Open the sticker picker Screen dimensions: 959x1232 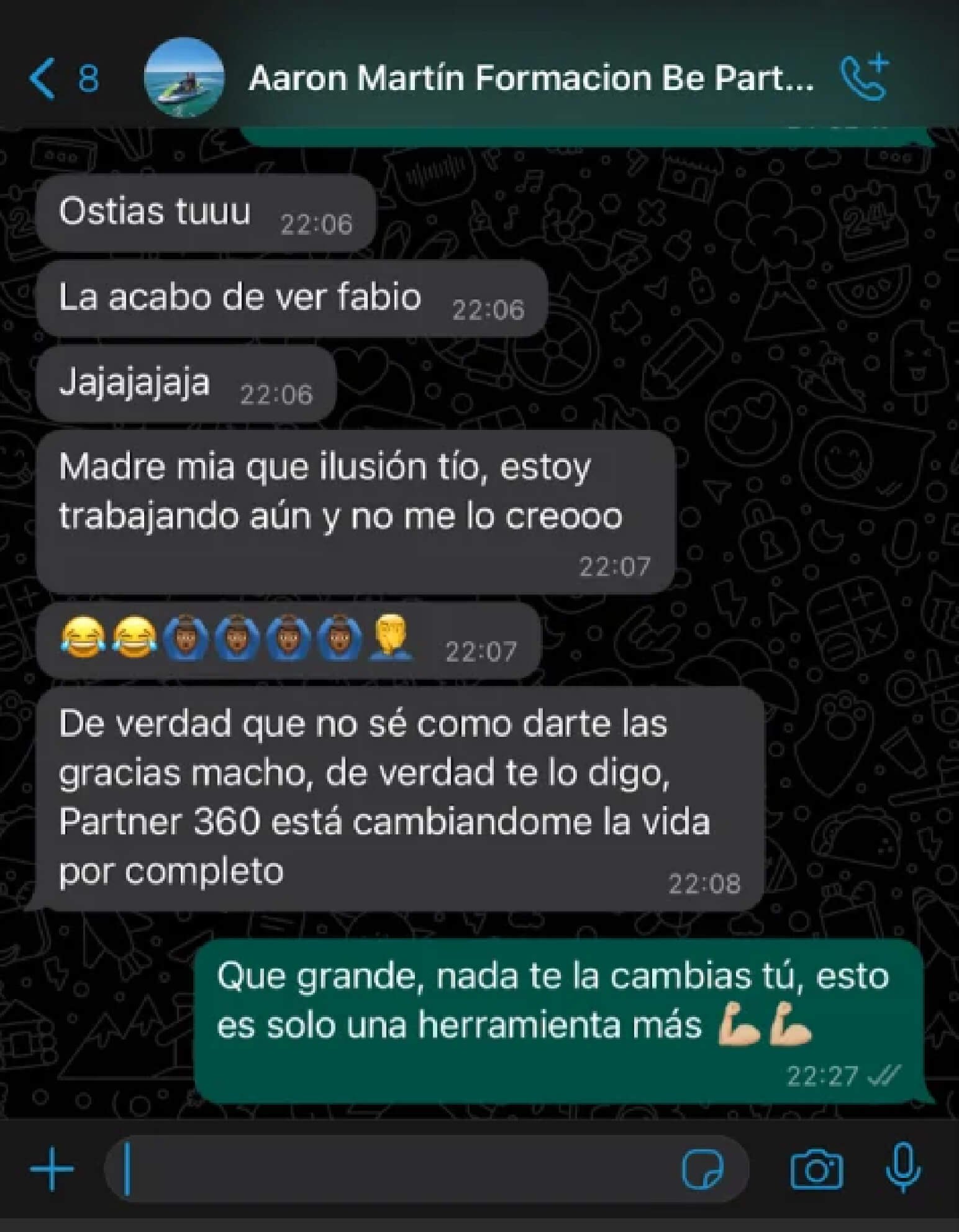point(702,1169)
